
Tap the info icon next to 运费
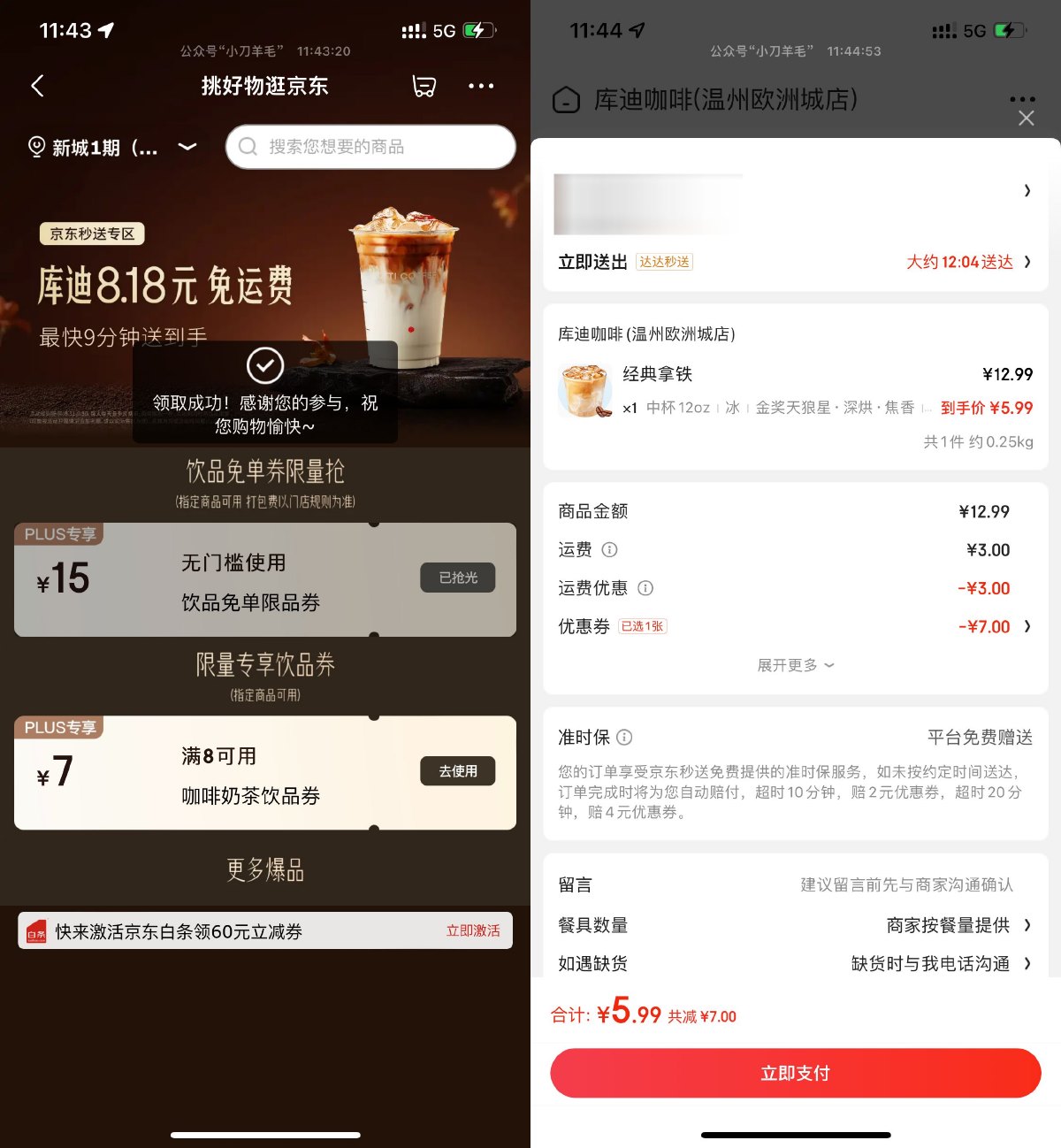click(x=611, y=549)
